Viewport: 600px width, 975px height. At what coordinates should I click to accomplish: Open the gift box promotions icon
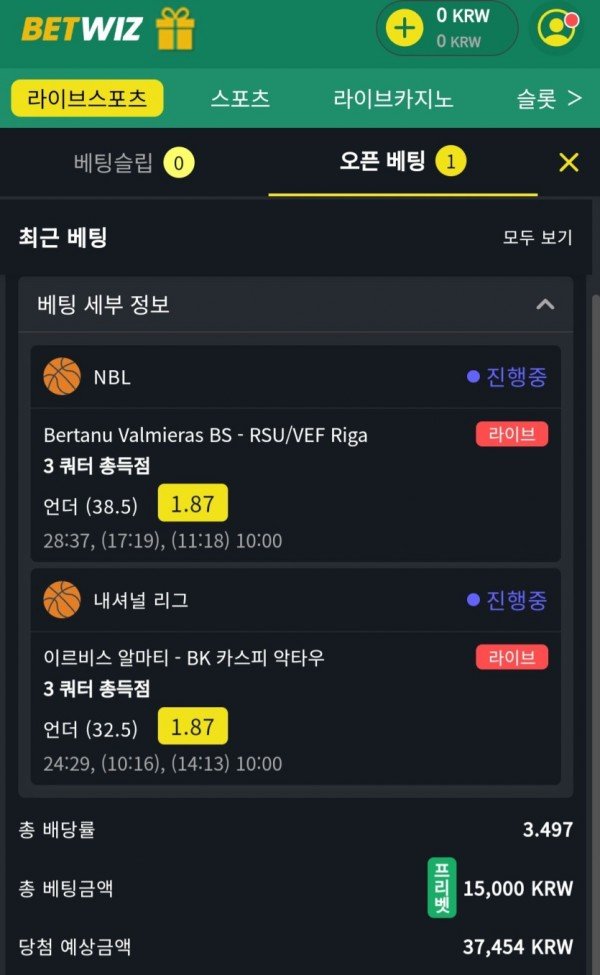(x=176, y=28)
